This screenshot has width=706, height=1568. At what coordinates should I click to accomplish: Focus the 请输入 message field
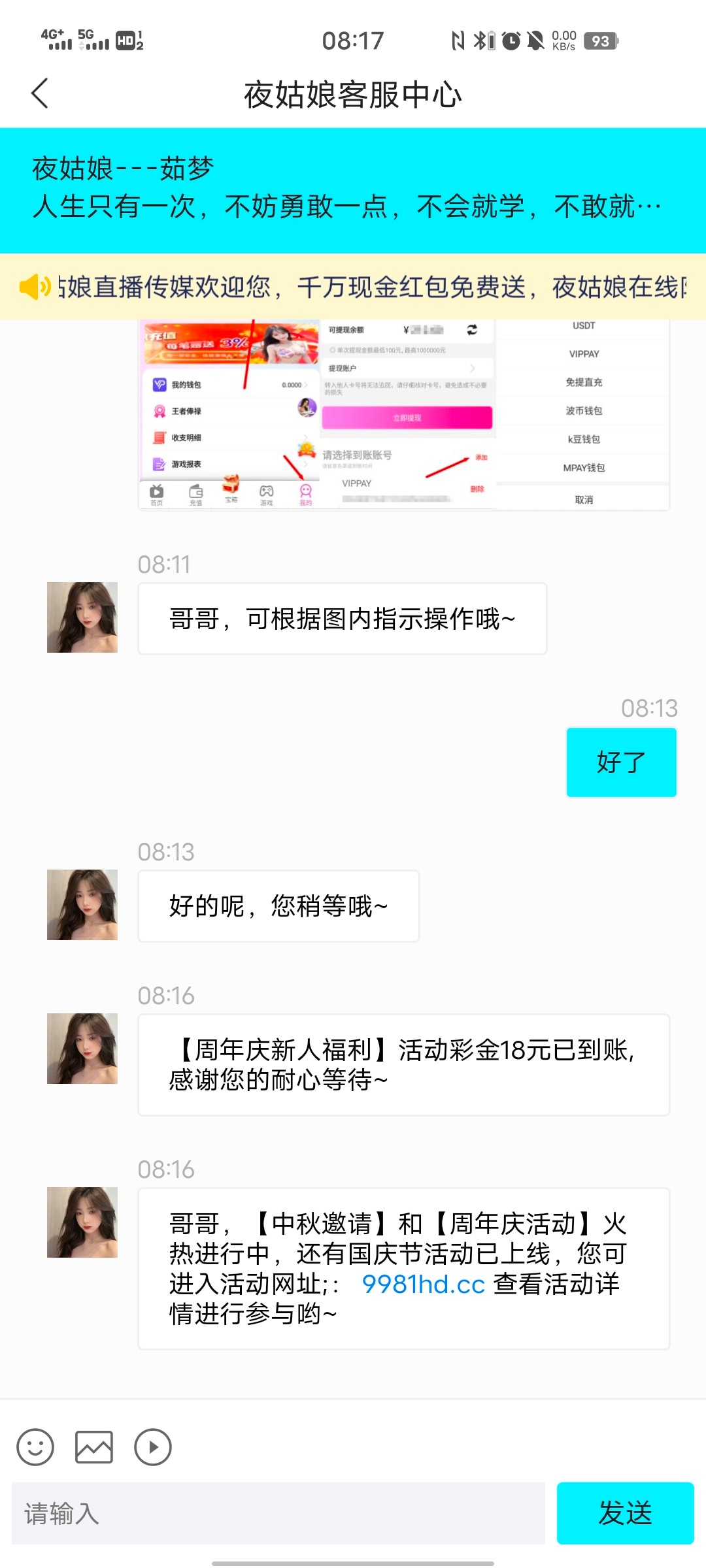click(278, 1513)
